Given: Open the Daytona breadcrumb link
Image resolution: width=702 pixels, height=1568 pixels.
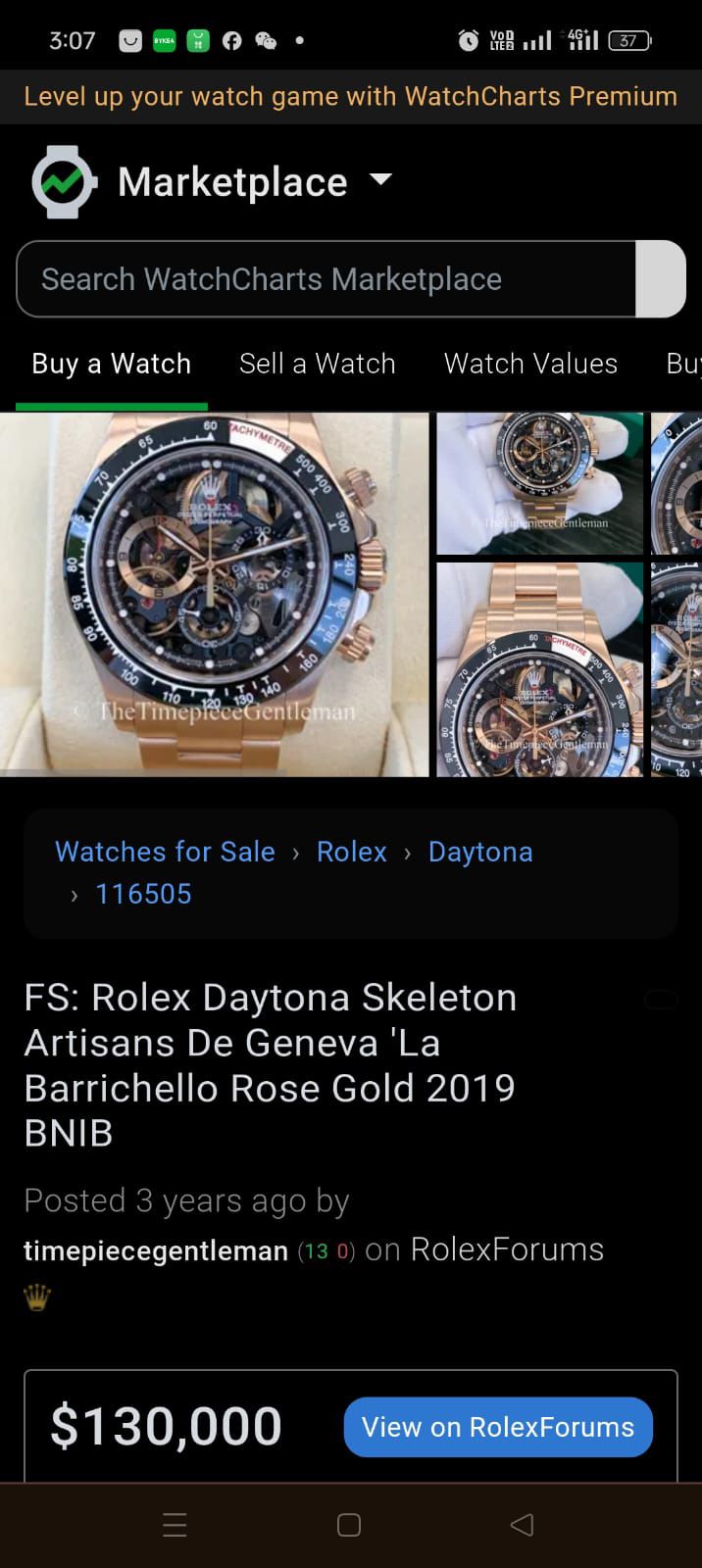Looking at the screenshot, I should 480,852.
